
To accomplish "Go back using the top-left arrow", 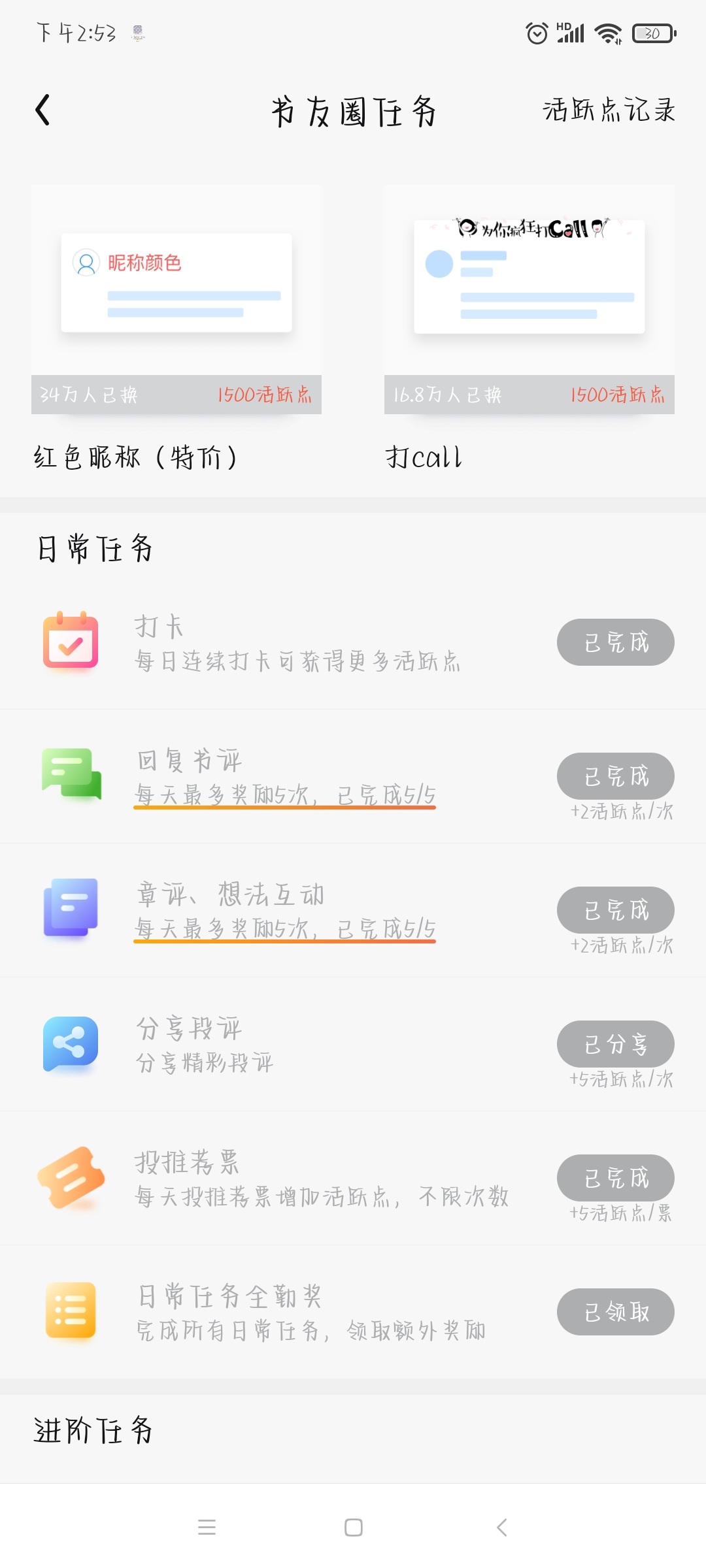I will [43, 110].
